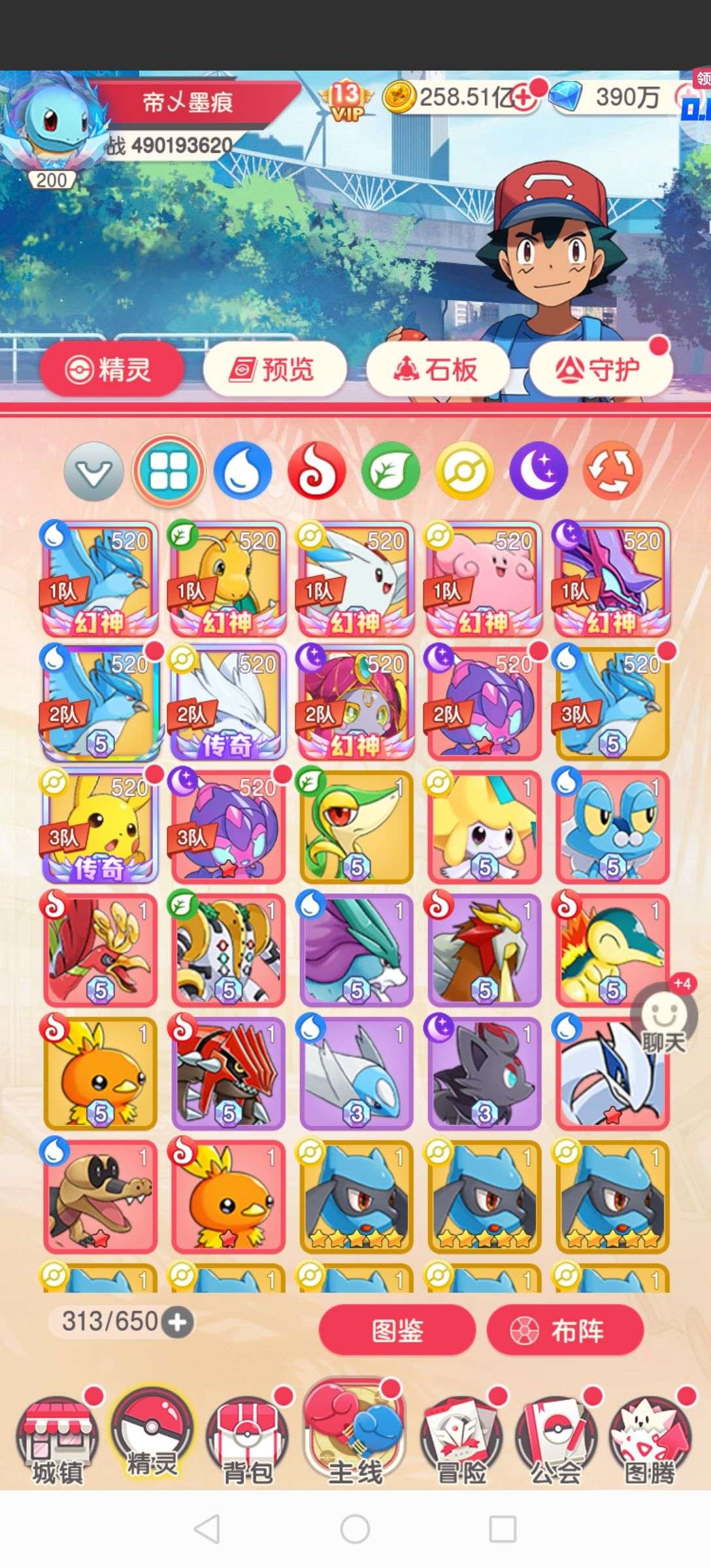Add more sprite slots next to 313/650
711x1568 pixels.
[x=177, y=1322]
